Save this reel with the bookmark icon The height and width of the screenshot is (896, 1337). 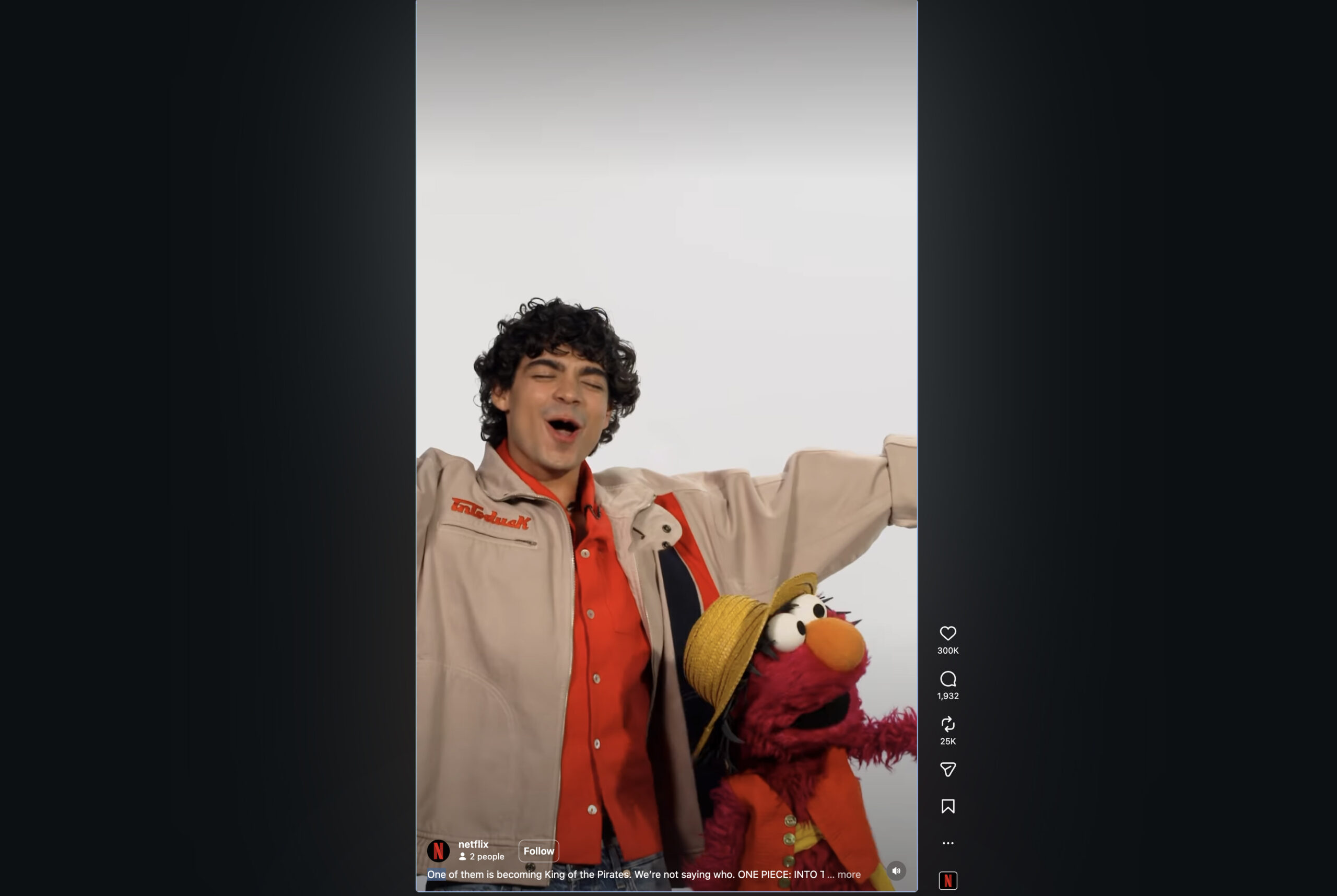(948, 806)
